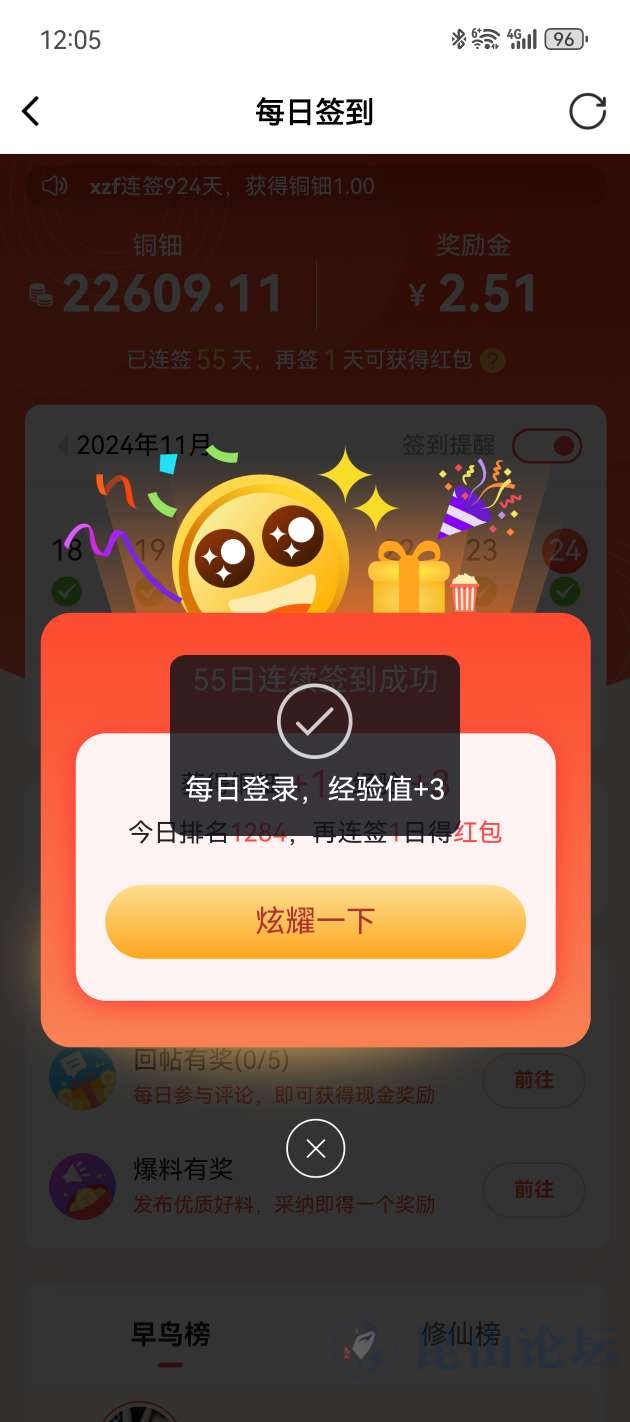Tap 前往 for 爆料有奖

pyautogui.click(x=533, y=1189)
